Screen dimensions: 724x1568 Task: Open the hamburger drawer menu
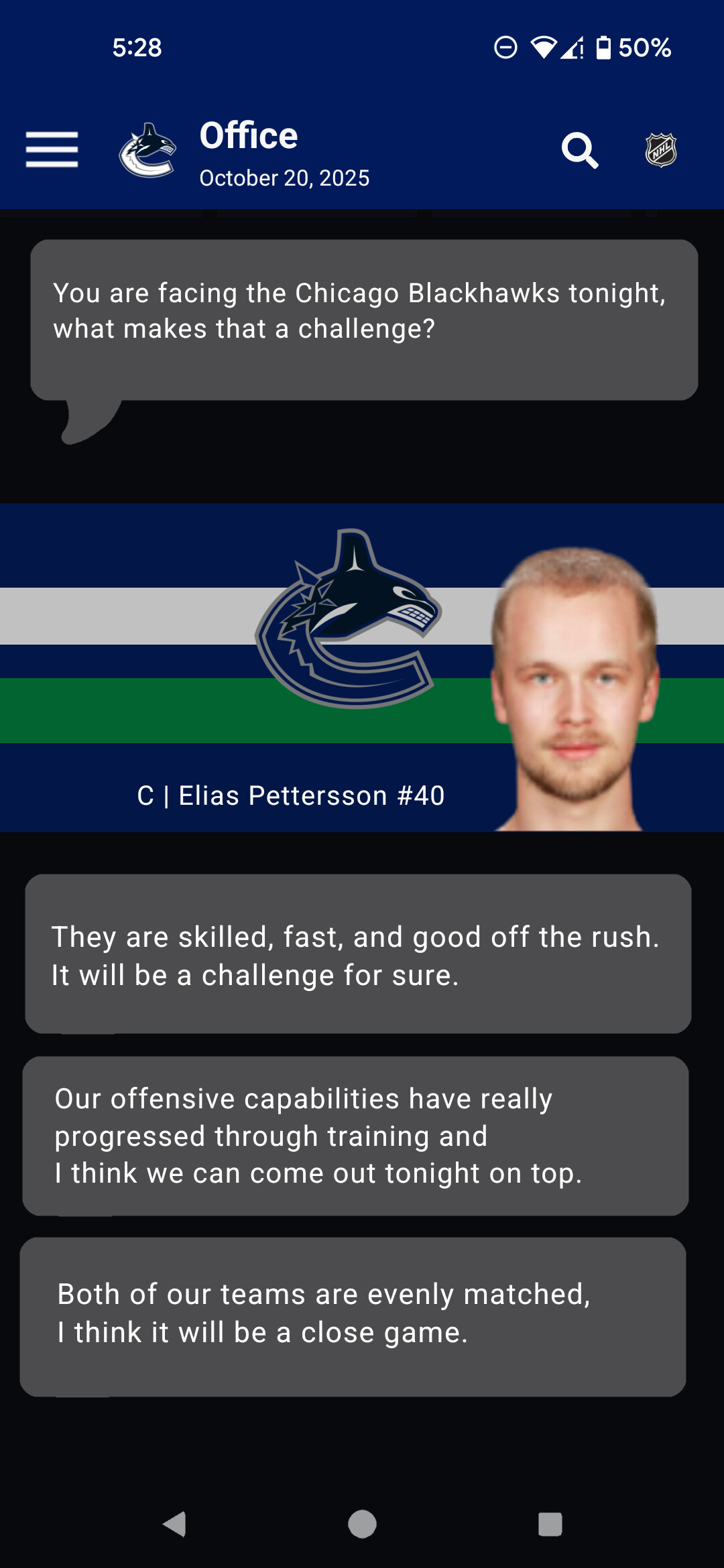point(52,149)
